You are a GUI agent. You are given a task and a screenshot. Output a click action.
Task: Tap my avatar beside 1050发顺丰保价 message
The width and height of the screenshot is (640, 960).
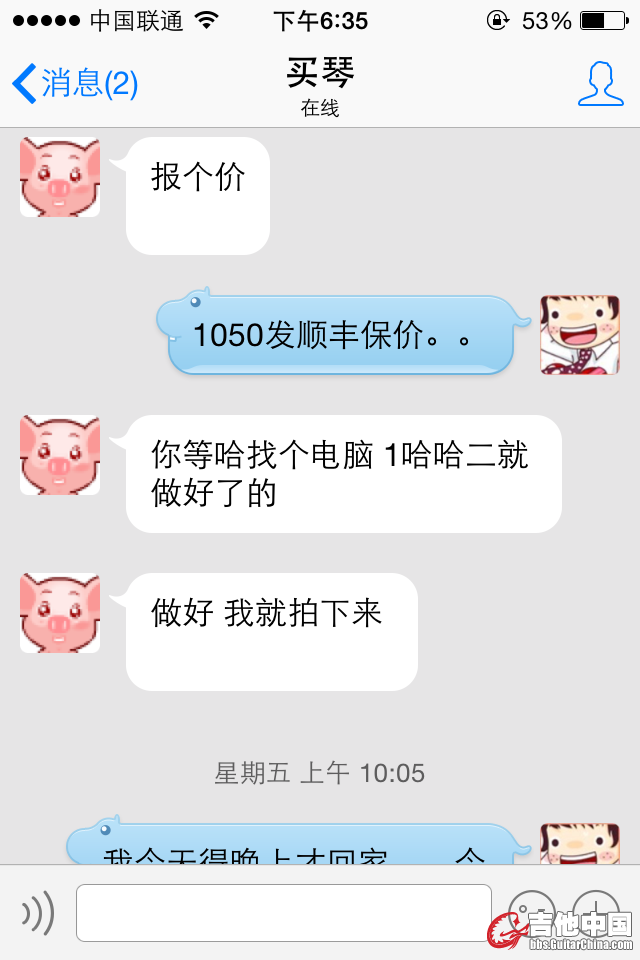click(580, 335)
